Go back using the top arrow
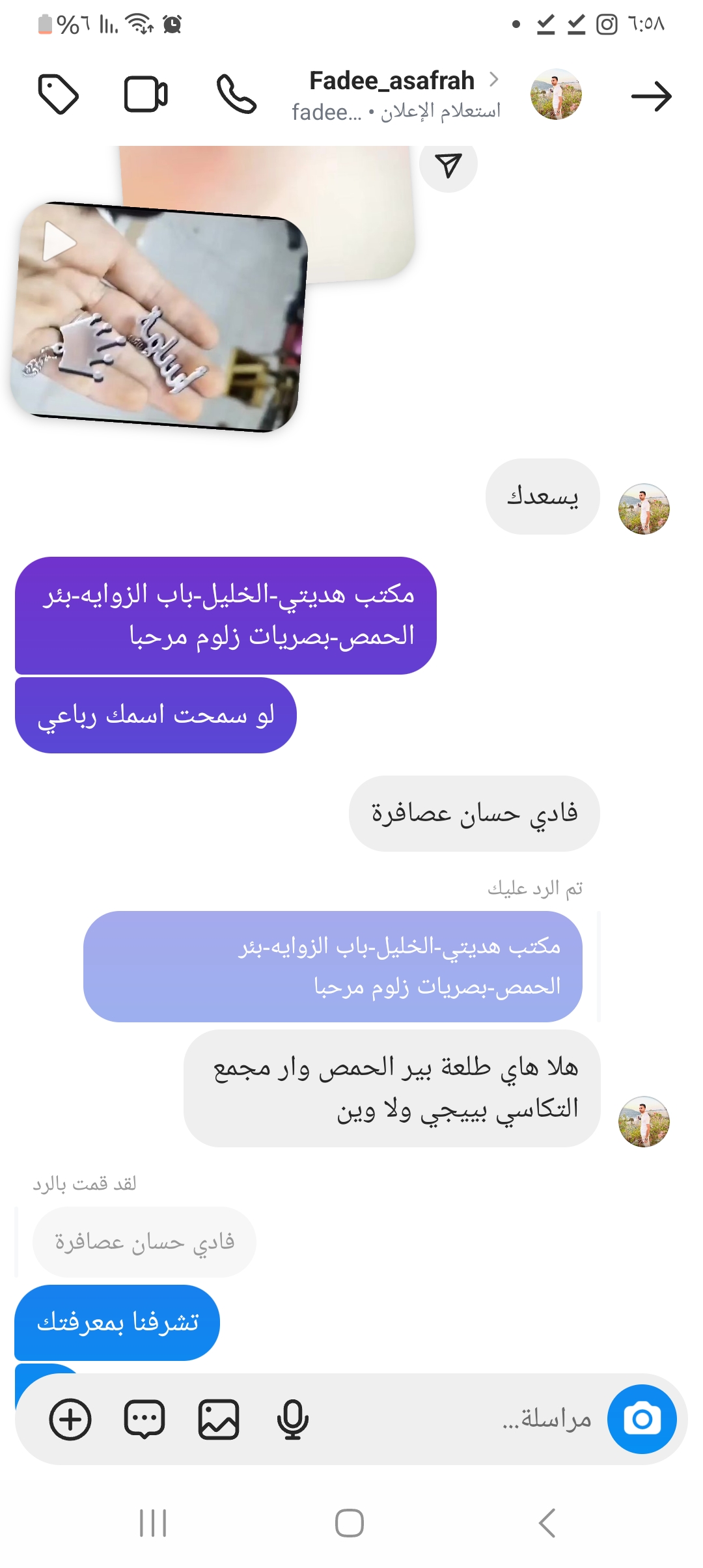 coord(651,97)
